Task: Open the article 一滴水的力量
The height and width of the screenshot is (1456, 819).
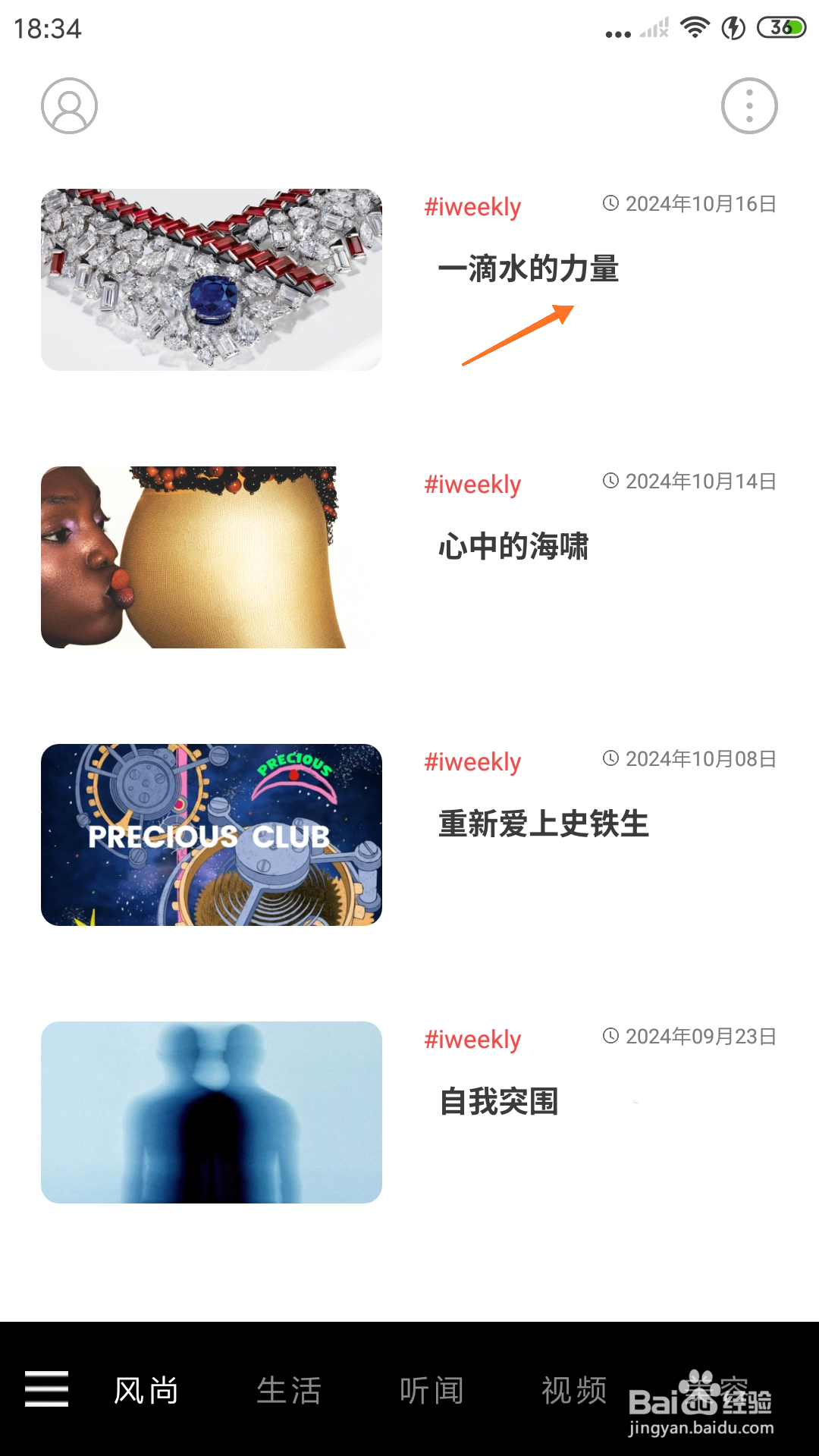Action: click(x=529, y=270)
